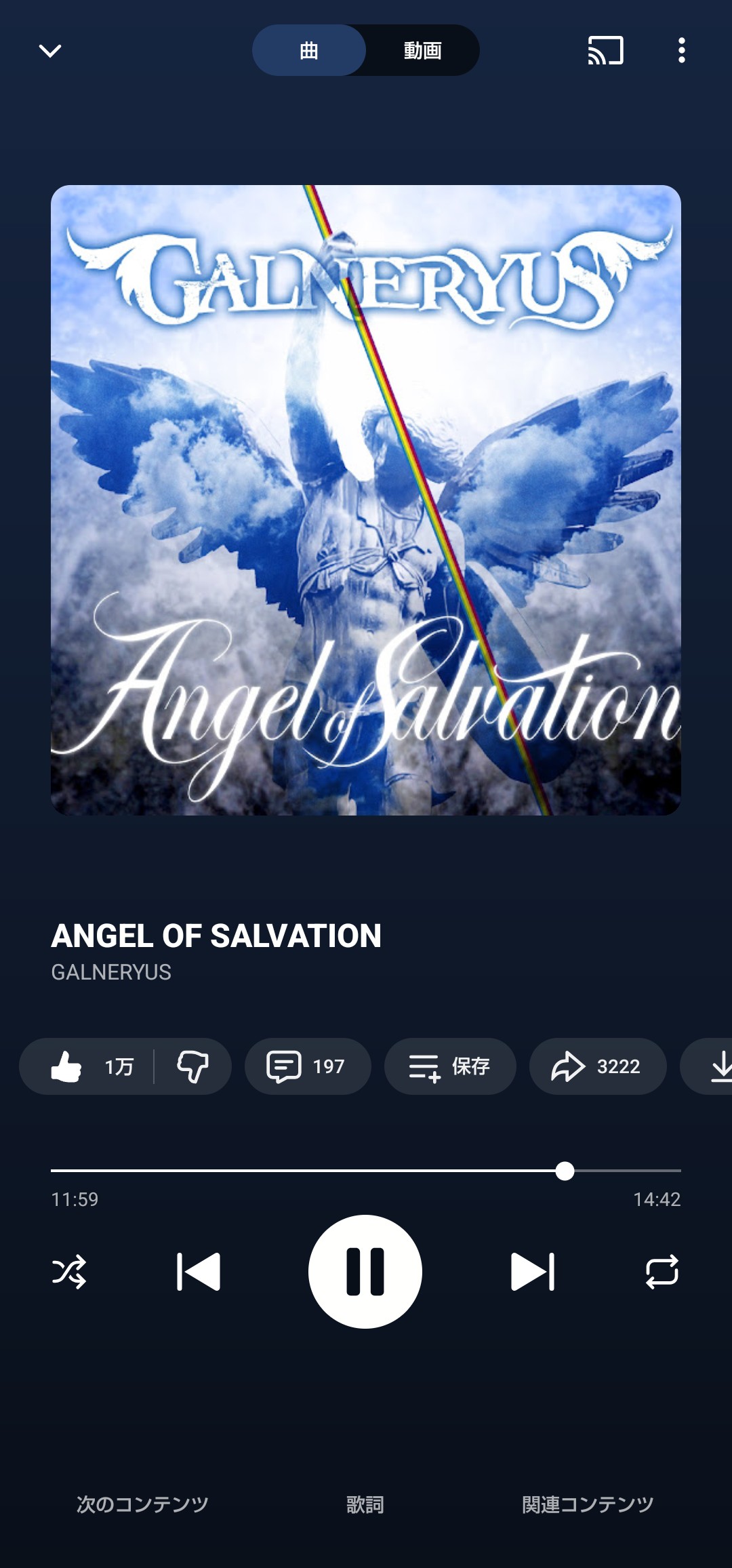Toggle shuffle mode

tap(69, 1272)
